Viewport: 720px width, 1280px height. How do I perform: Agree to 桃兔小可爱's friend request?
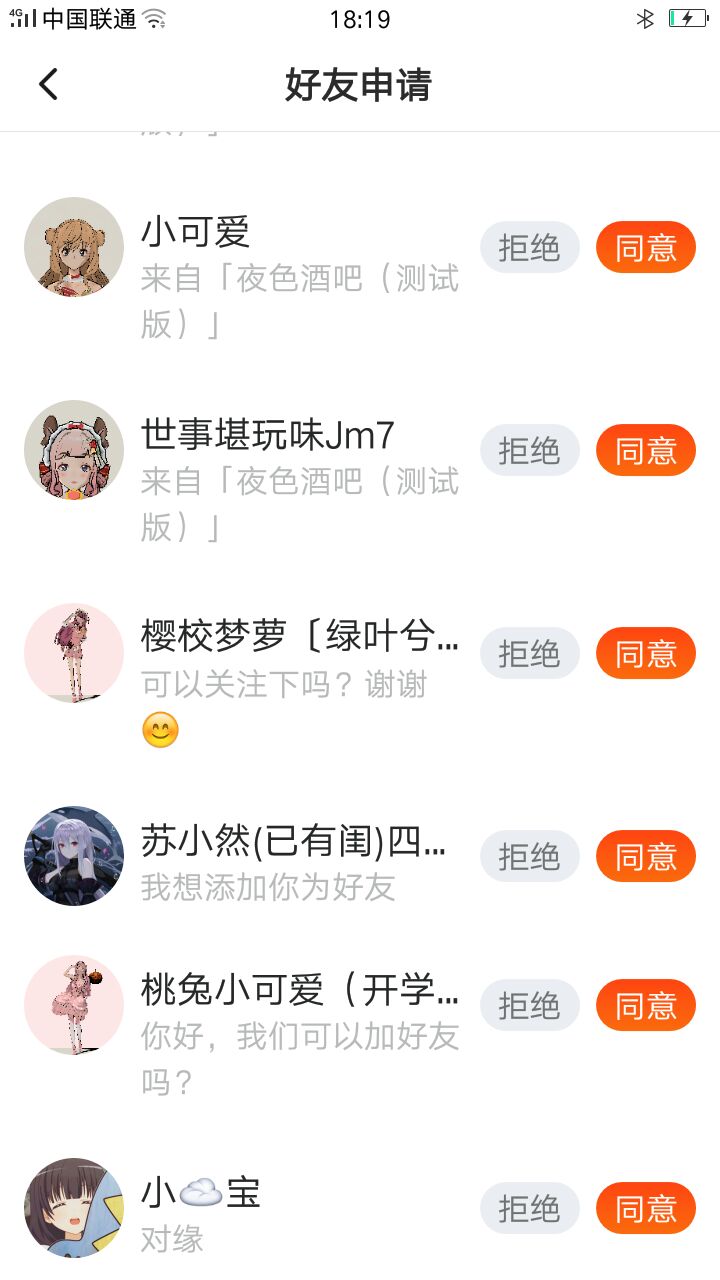click(x=645, y=1005)
